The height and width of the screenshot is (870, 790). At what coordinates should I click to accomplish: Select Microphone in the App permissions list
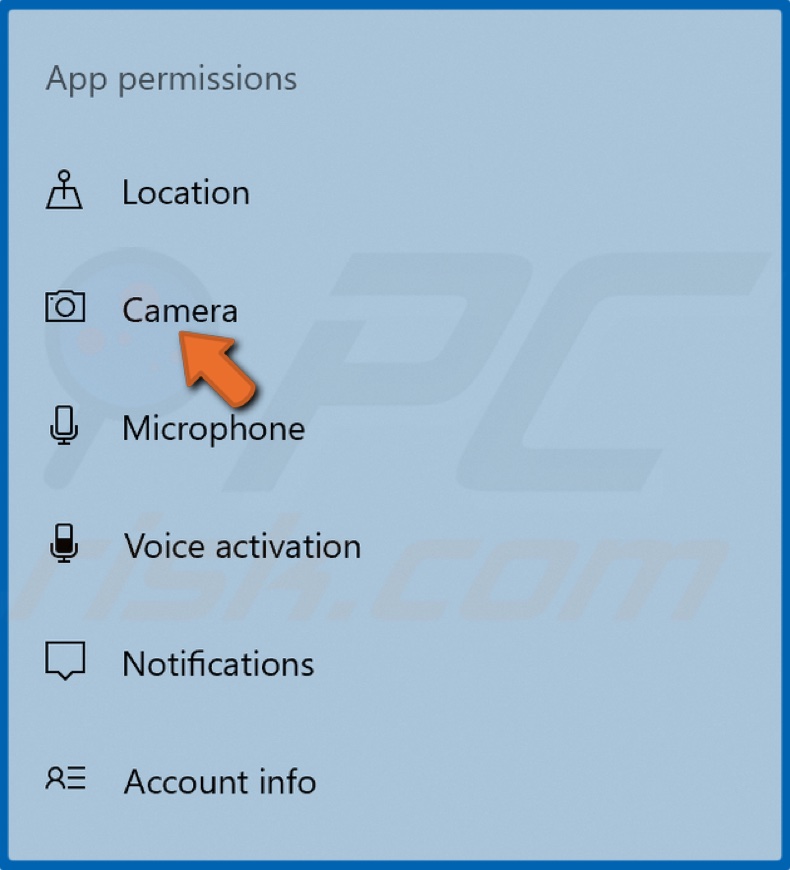tap(213, 429)
